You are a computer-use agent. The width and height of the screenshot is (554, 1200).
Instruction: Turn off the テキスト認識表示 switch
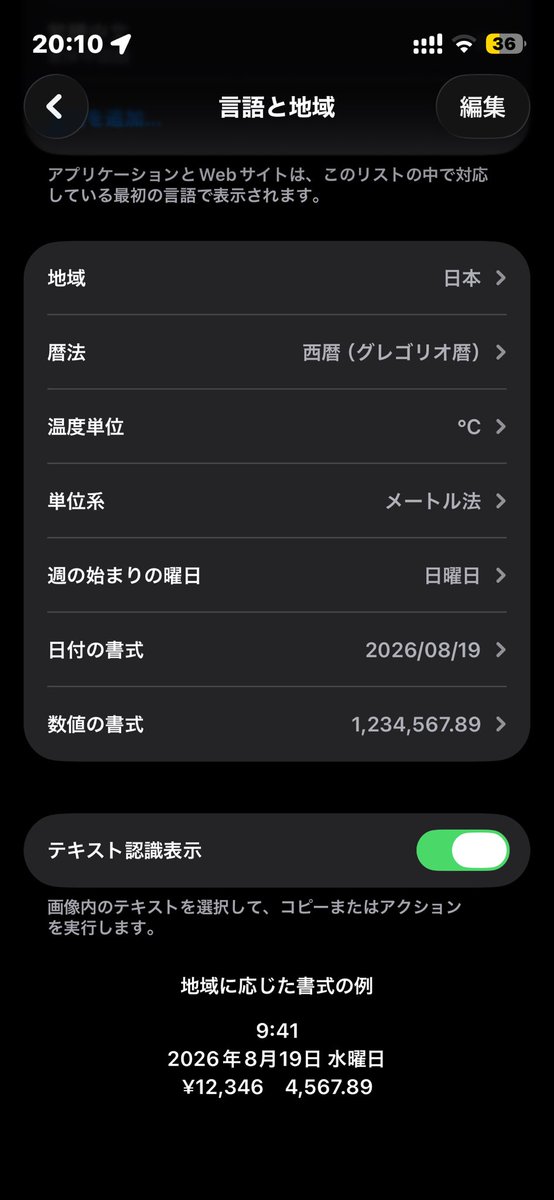tap(463, 851)
